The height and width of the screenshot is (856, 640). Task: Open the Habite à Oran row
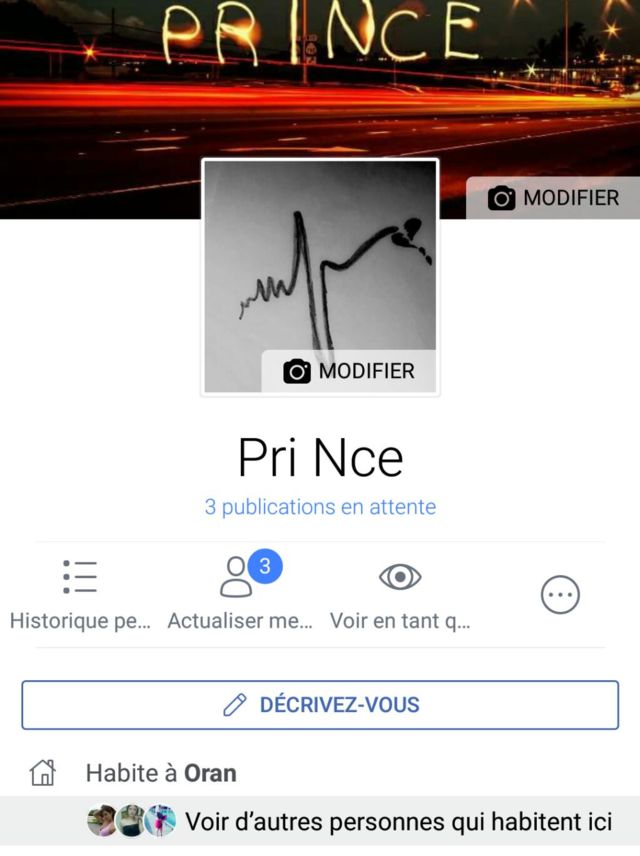[x=160, y=772]
